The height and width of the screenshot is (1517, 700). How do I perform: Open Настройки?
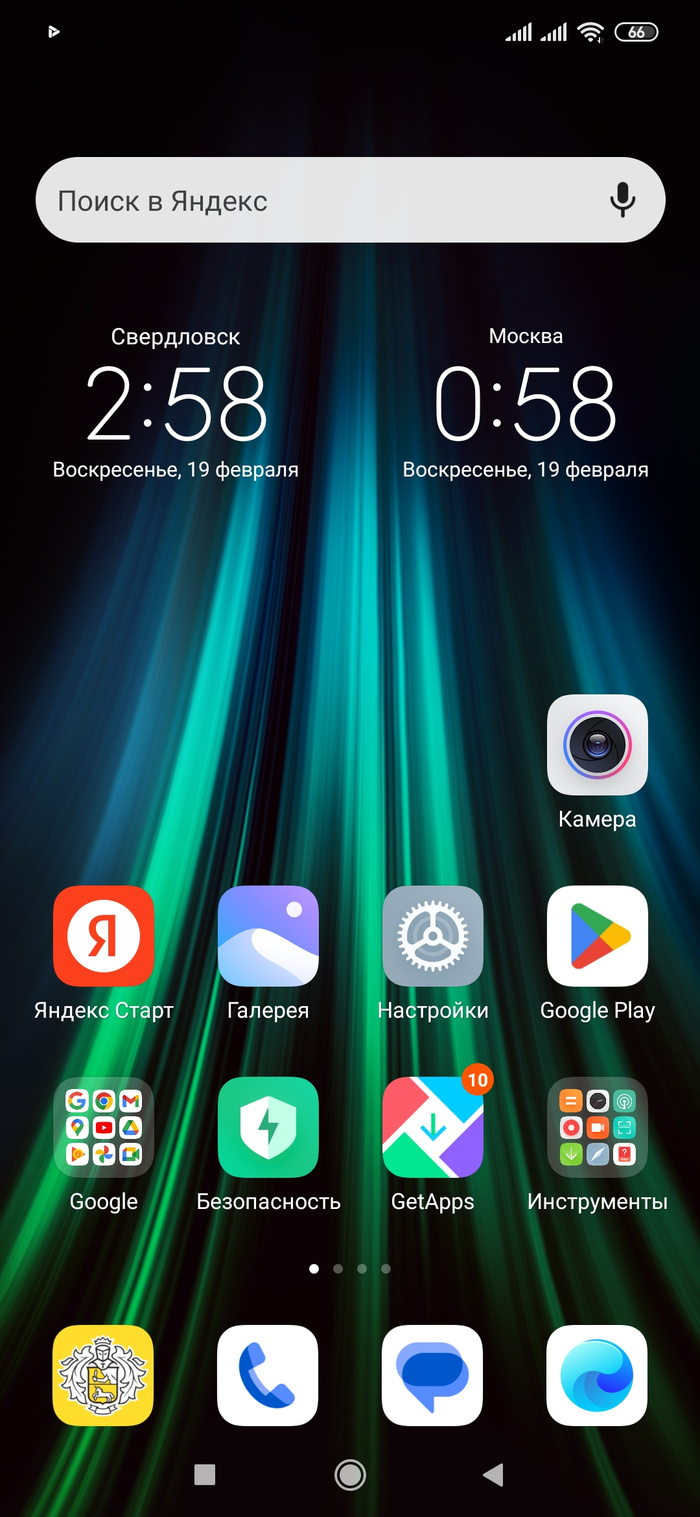pyautogui.click(x=433, y=936)
